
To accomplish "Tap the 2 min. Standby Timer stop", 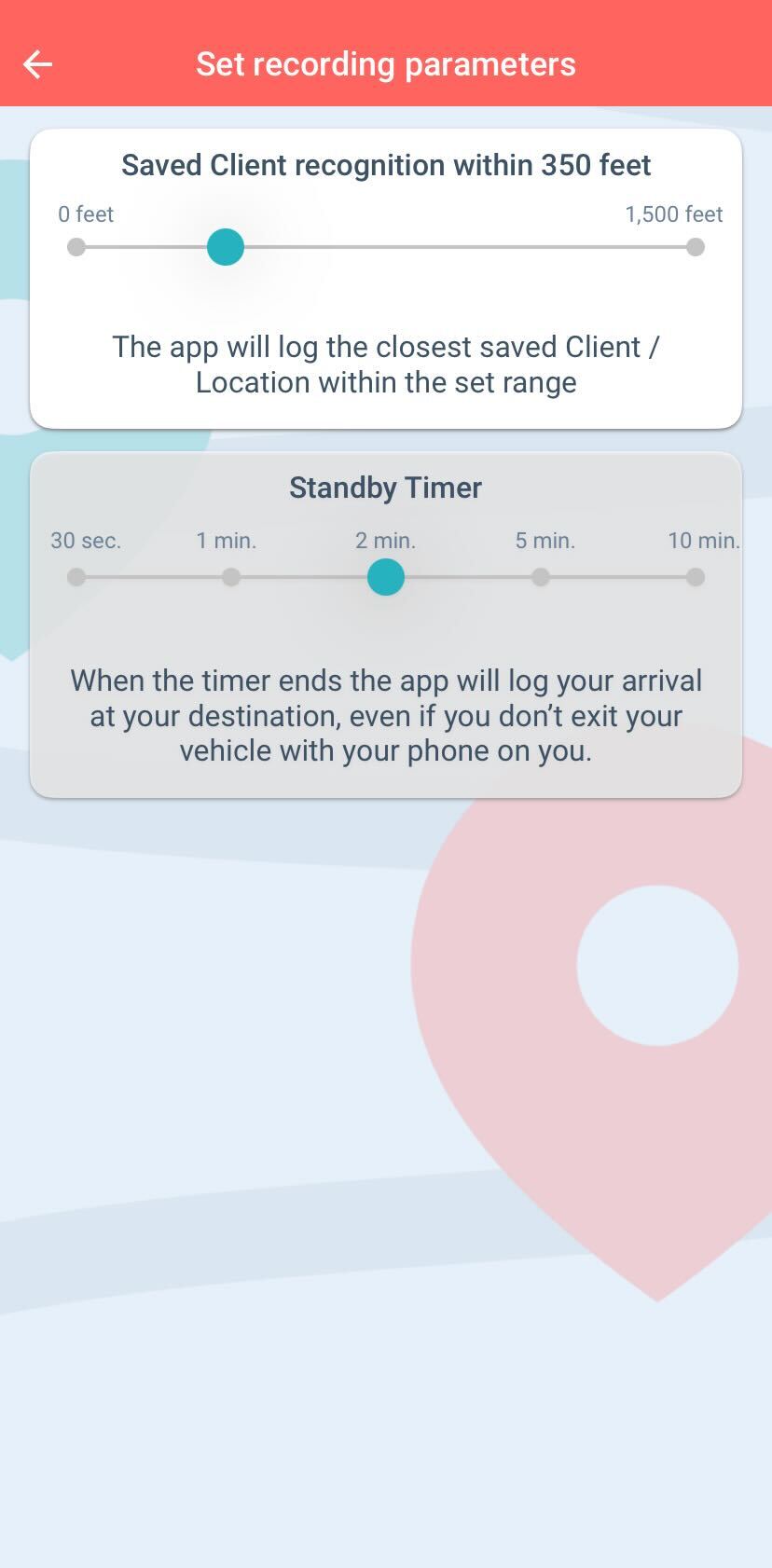I will [386, 577].
